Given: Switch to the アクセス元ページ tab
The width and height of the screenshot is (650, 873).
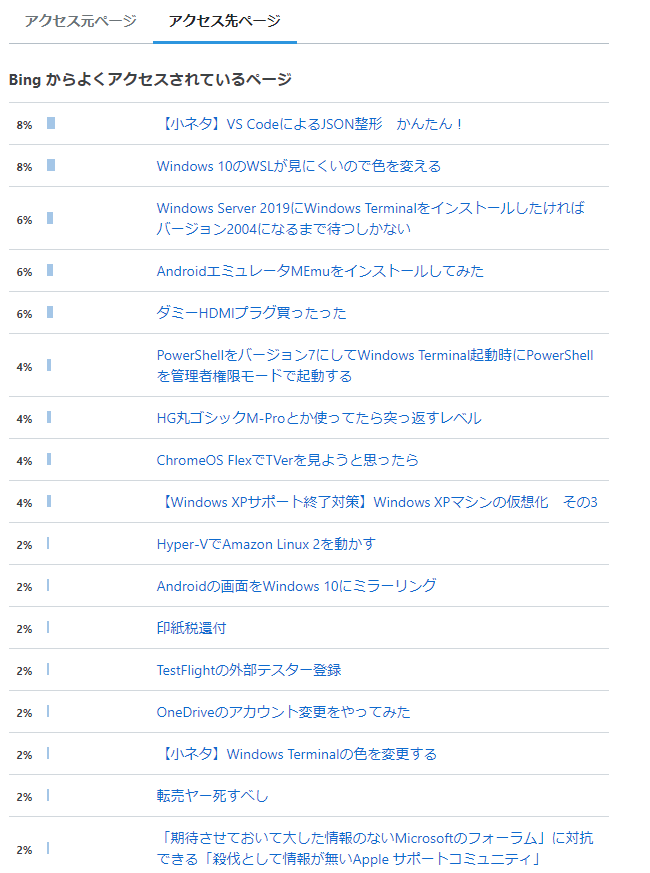Looking at the screenshot, I should point(80,21).
